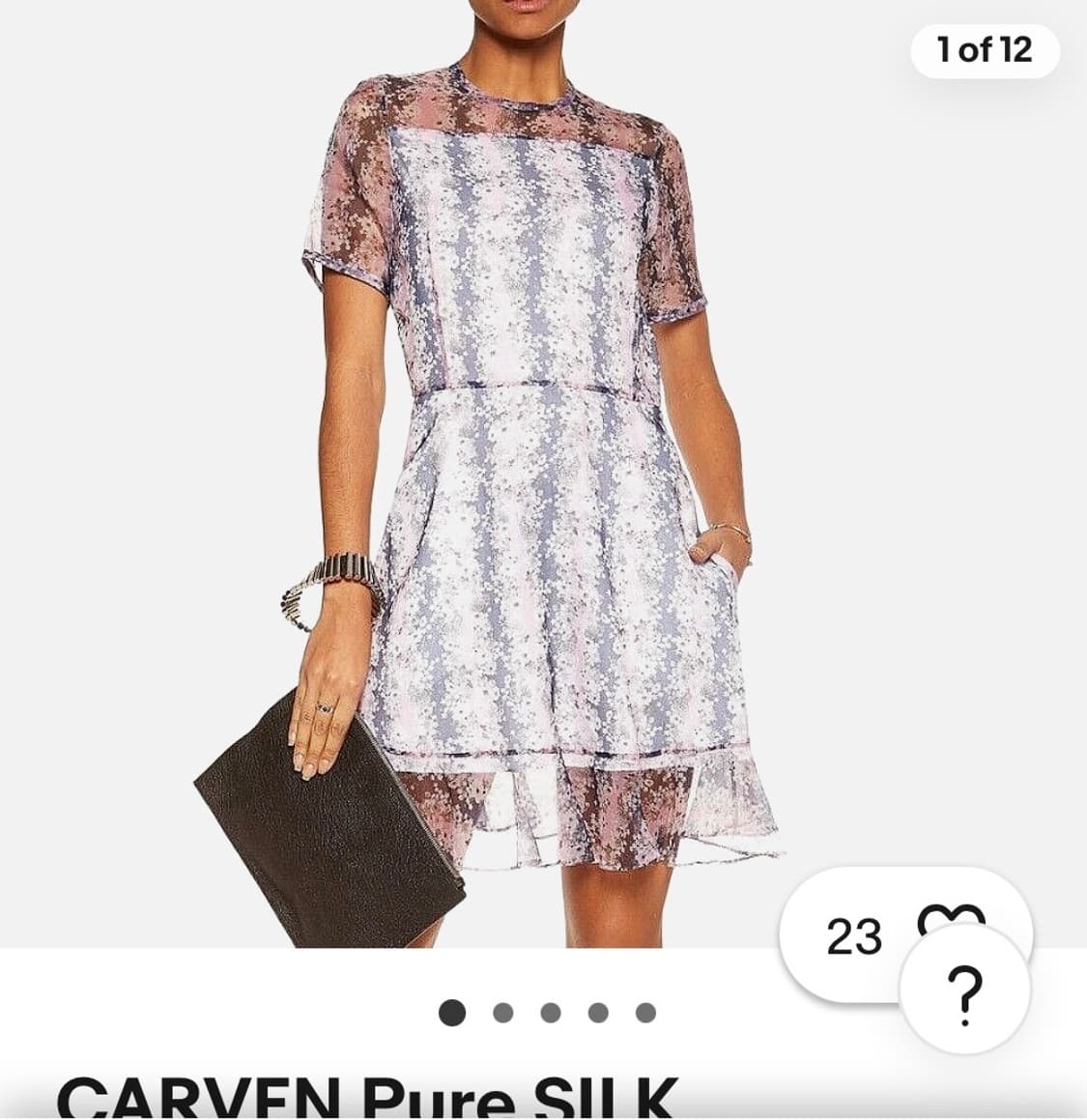View the watchers count next to the heart
Screen dimensions: 1087x1120
click(854, 934)
